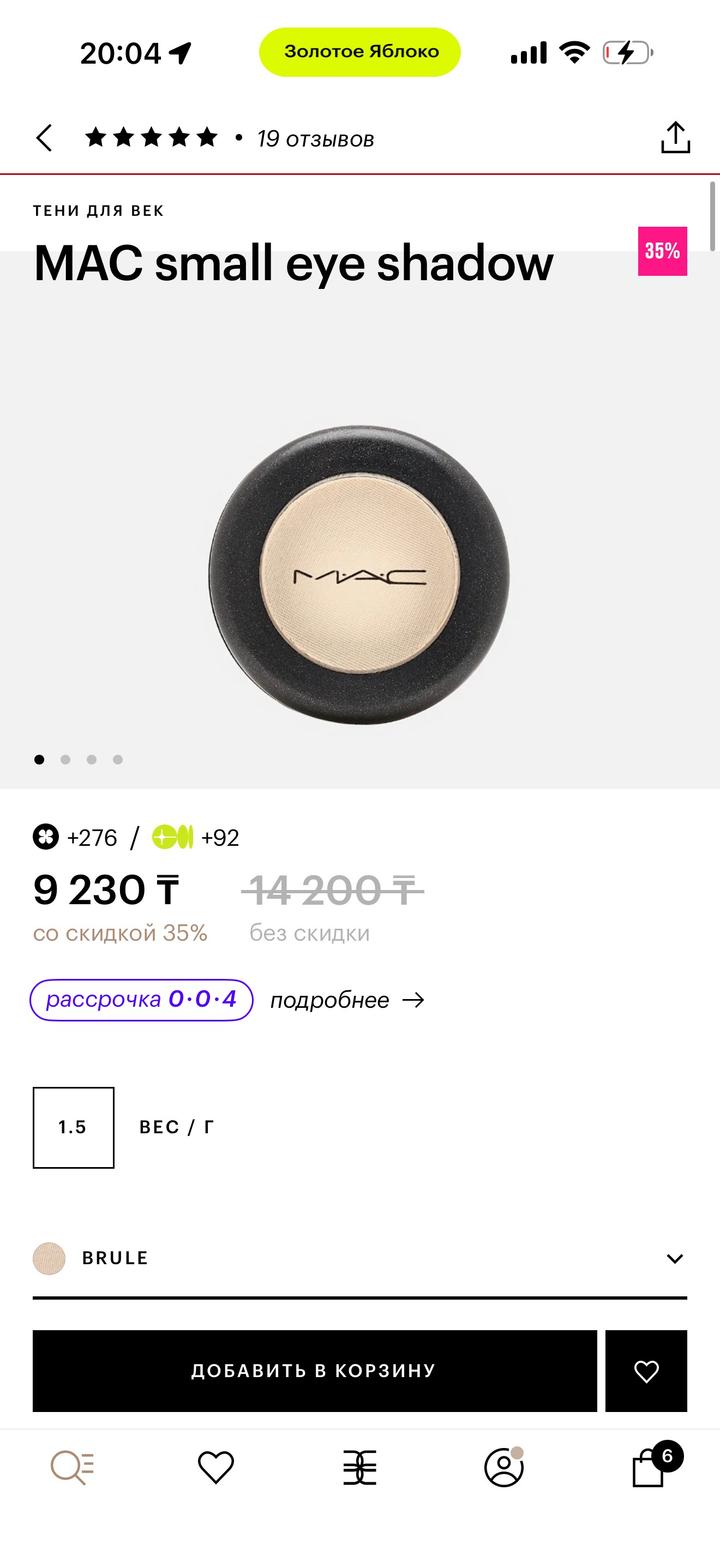Screen dimensions: 720x1564
Task: Go back using the back arrow
Action: coord(42,137)
